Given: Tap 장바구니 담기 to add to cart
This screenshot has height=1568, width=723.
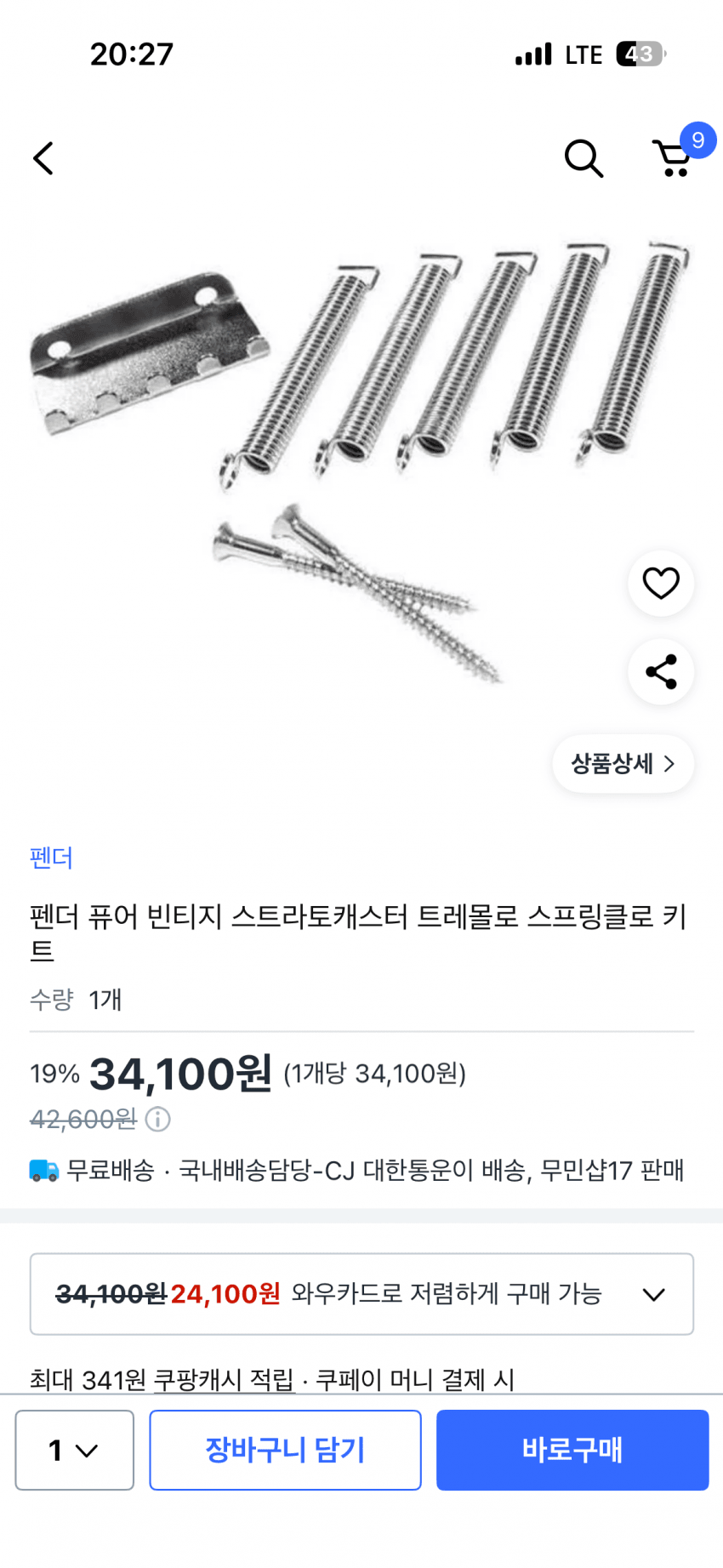Looking at the screenshot, I should (x=285, y=1450).
